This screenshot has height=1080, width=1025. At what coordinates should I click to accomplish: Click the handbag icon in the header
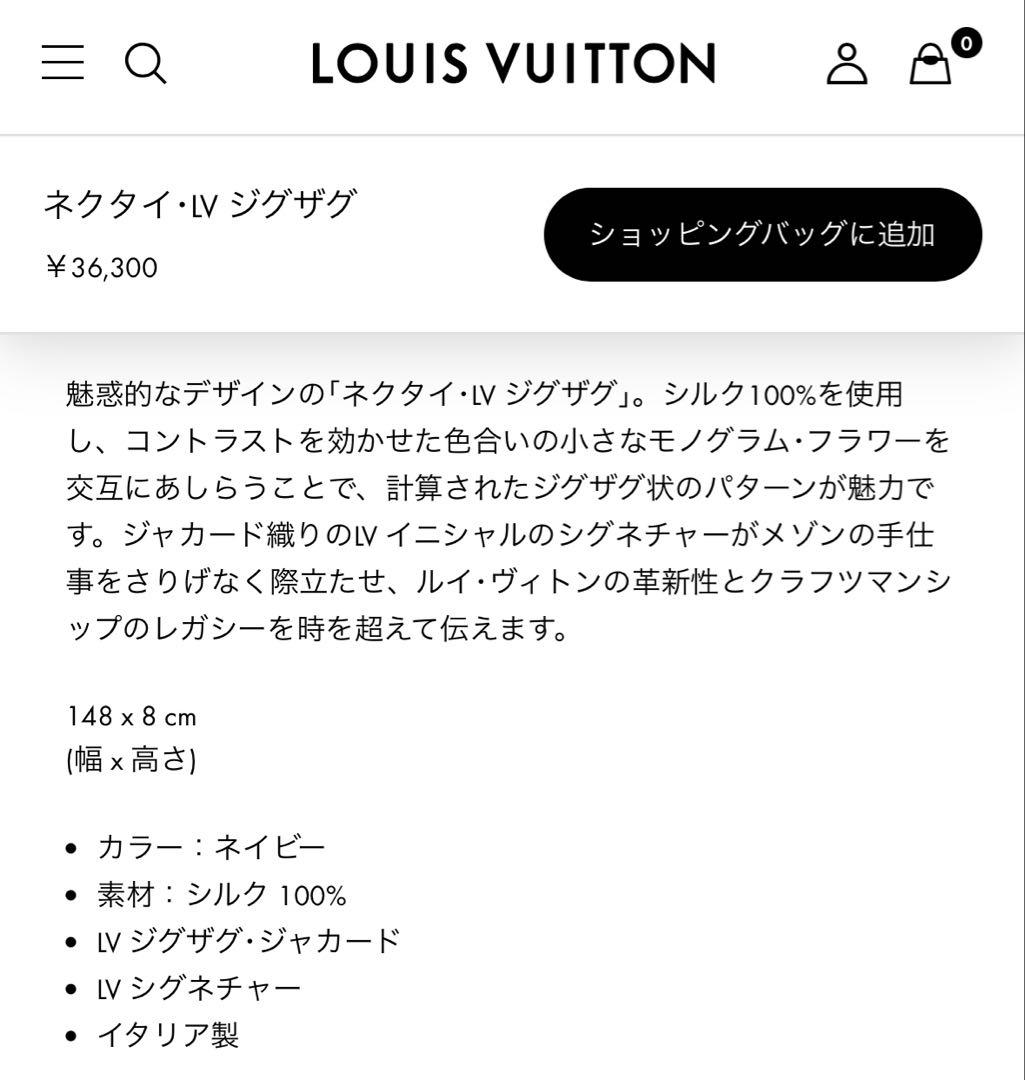929,66
